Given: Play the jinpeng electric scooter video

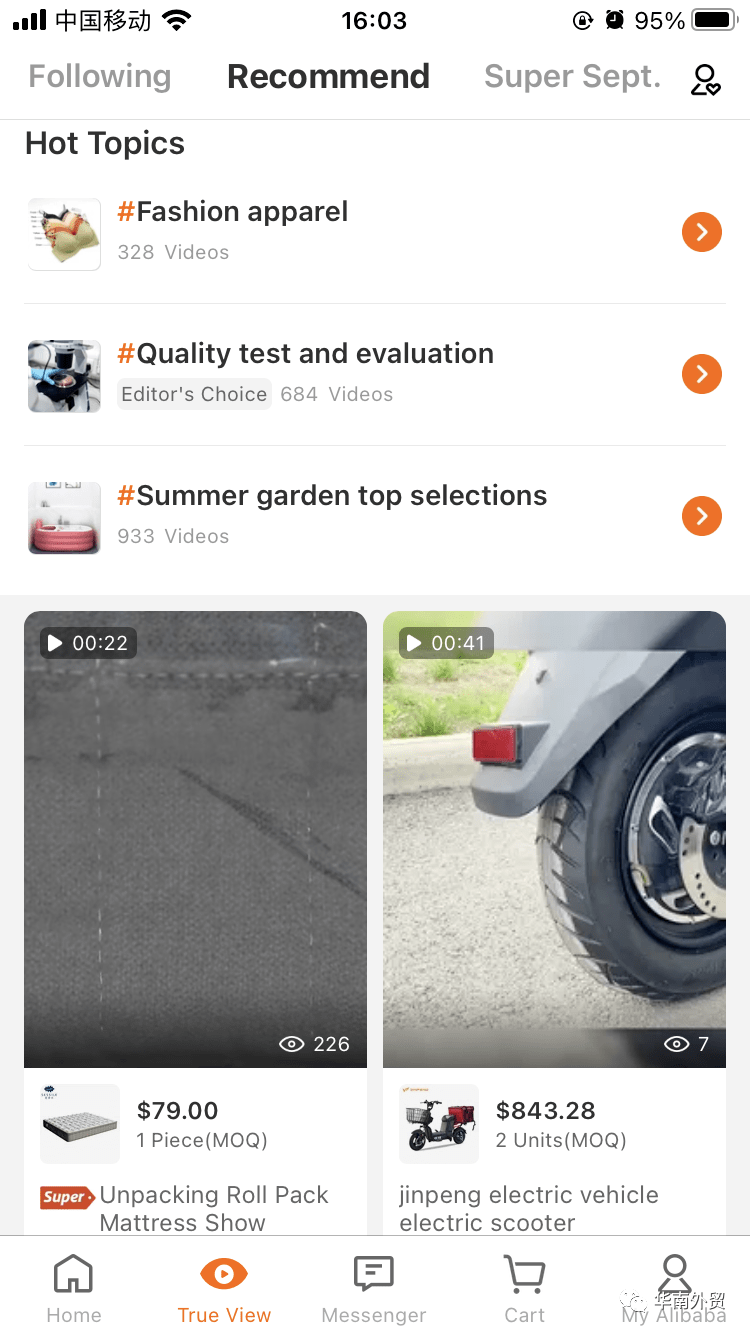Looking at the screenshot, I should pos(554,839).
